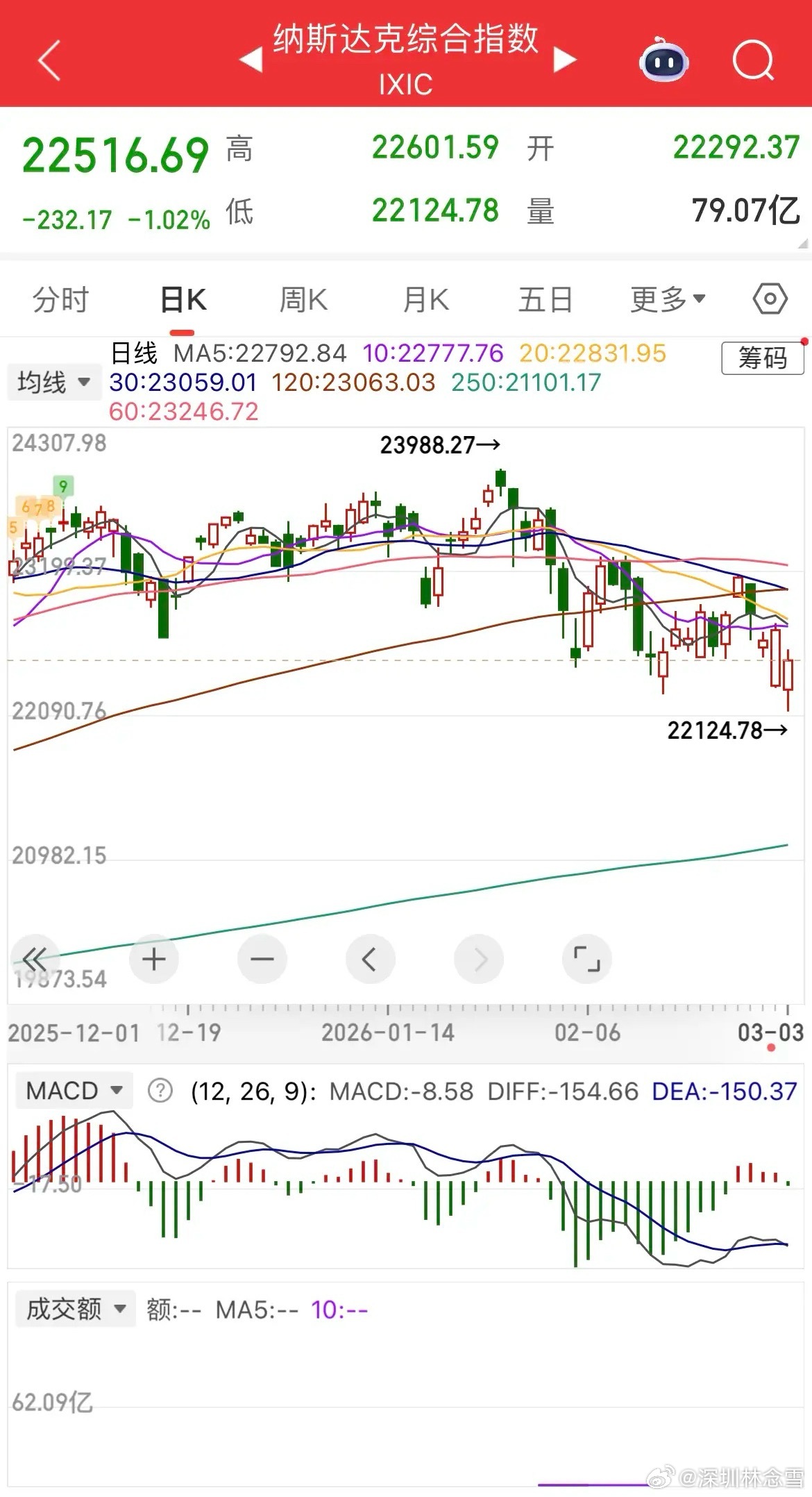Expand the 更多 chart periods dropdown

click(x=667, y=300)
